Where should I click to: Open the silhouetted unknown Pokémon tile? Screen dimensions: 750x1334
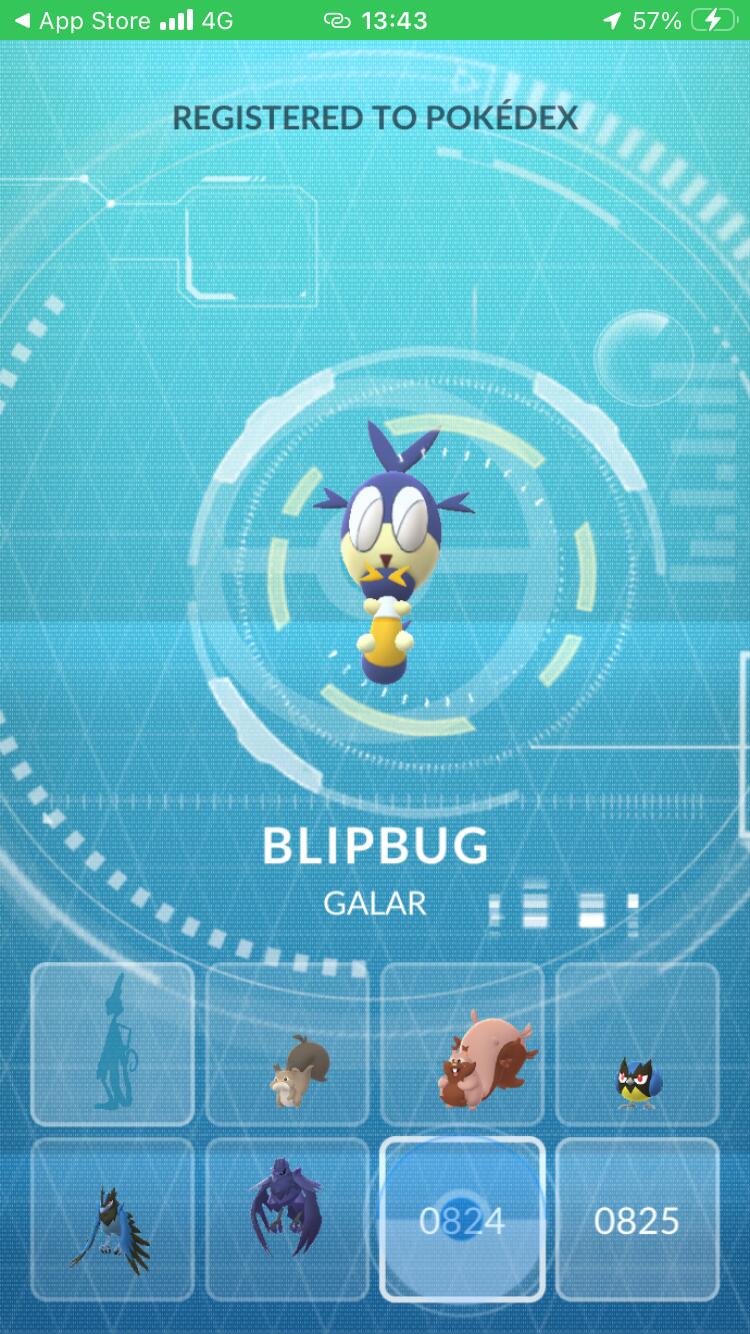tap(112, 1044)
